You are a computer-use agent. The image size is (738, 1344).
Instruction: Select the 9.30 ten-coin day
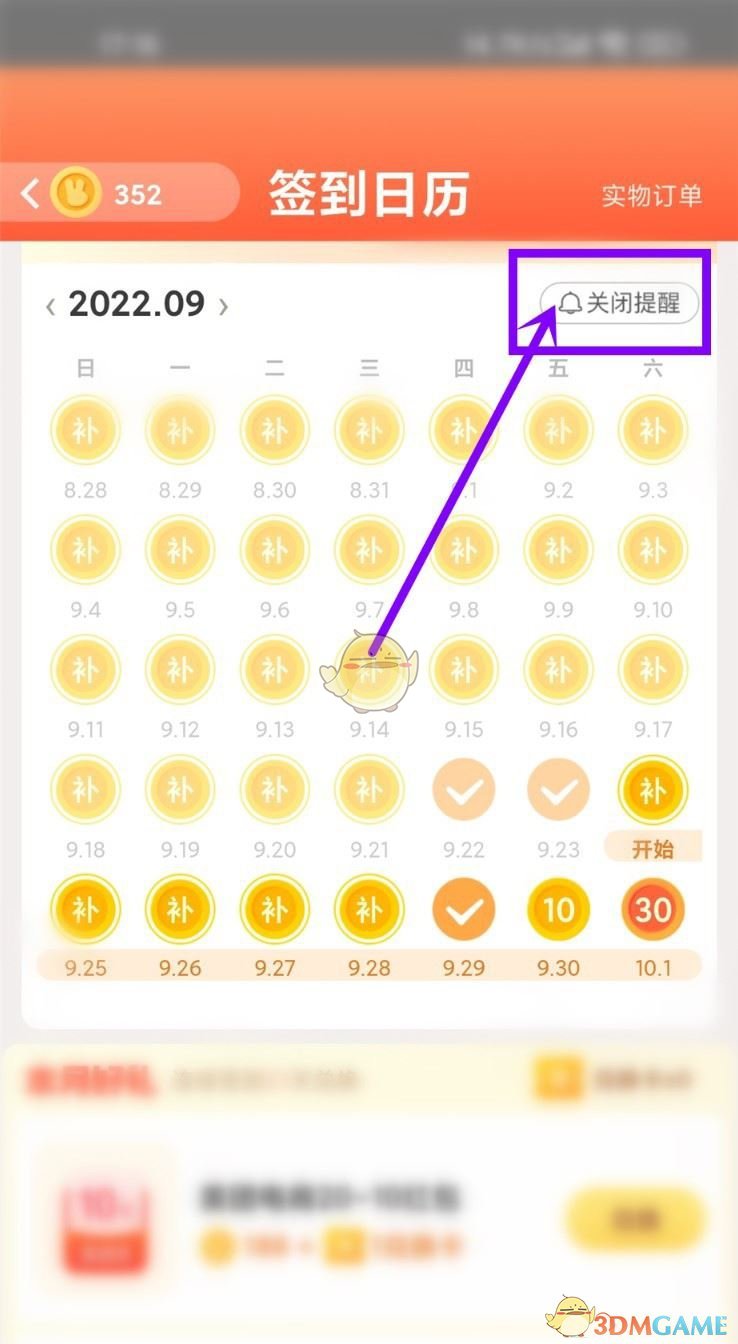(x=558, y=911)
